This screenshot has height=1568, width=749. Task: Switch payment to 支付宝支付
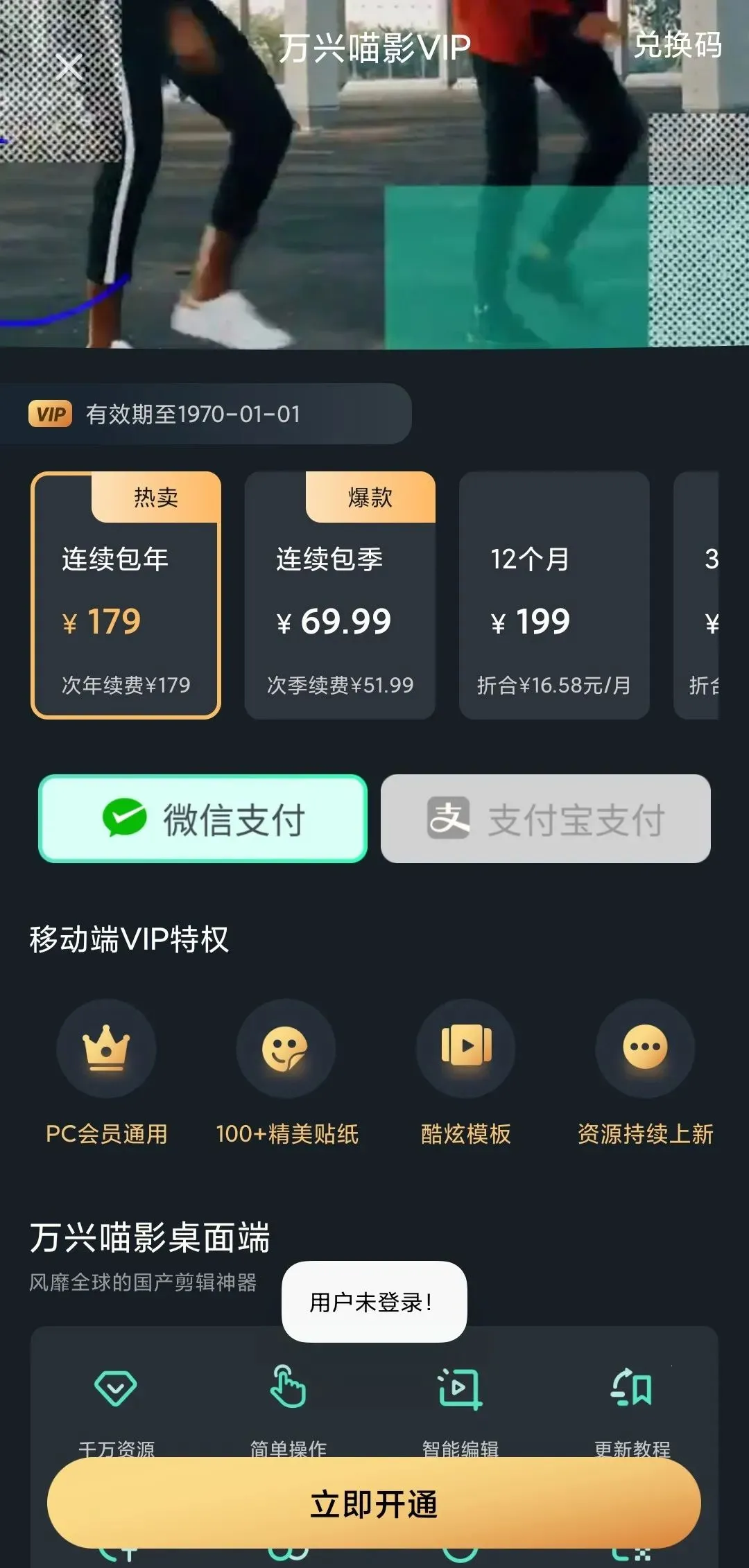coord(546,820)
